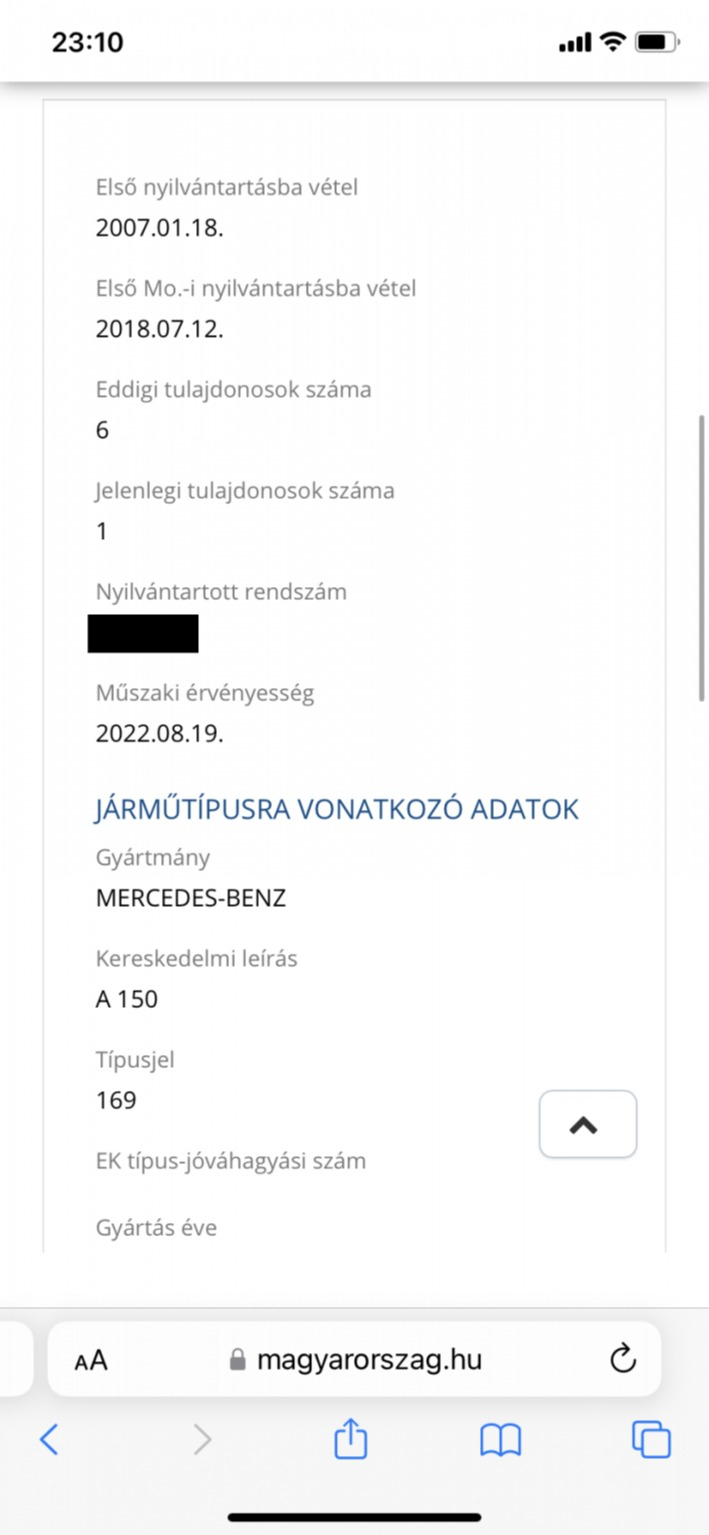The width and height of the screenshot is (709, 1535).
Task: Tap the scroll-to-top arrow button
Action: pos(587,1124)
